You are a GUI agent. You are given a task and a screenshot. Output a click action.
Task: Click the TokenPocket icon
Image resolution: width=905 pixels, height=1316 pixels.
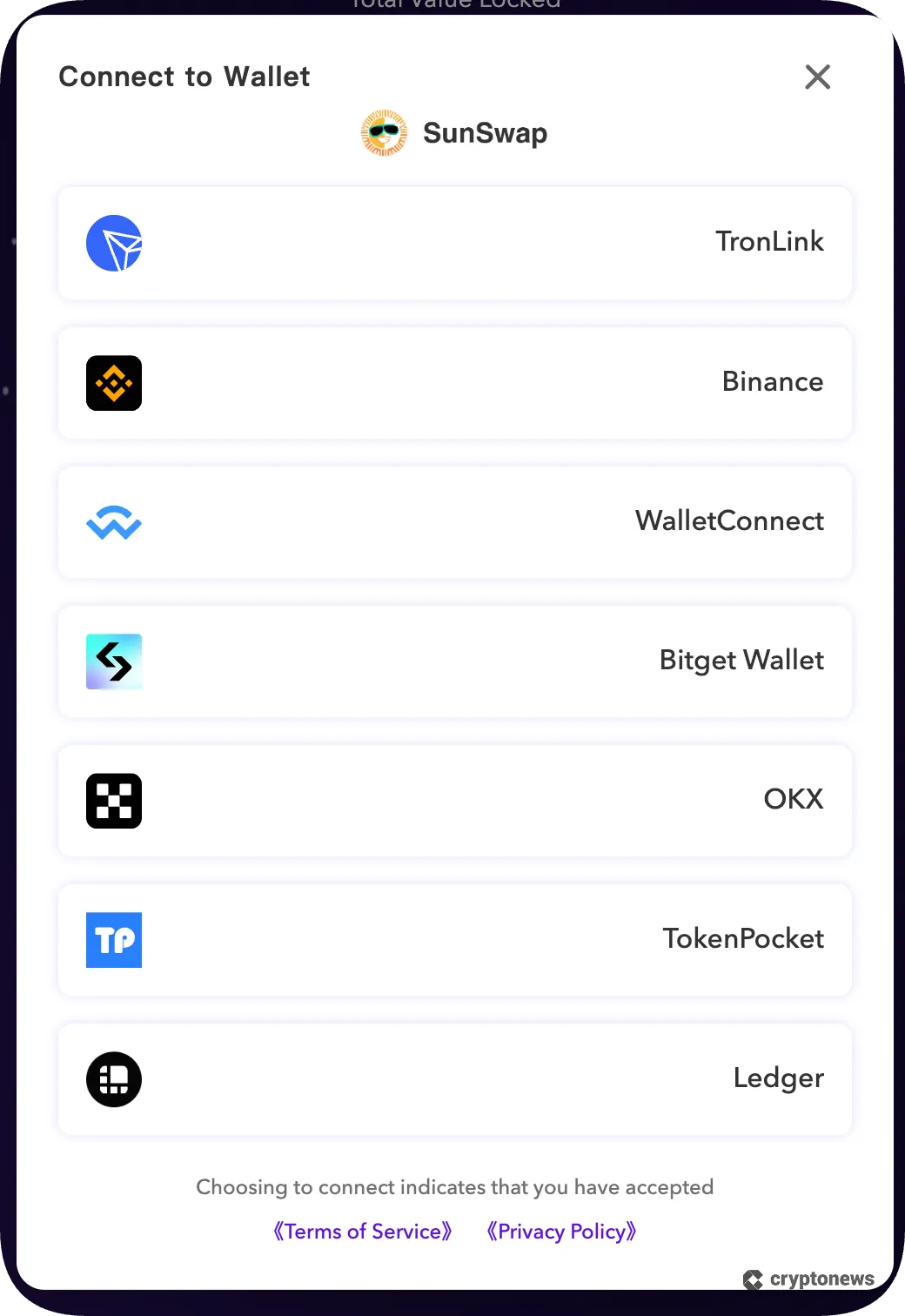[114, 940]
